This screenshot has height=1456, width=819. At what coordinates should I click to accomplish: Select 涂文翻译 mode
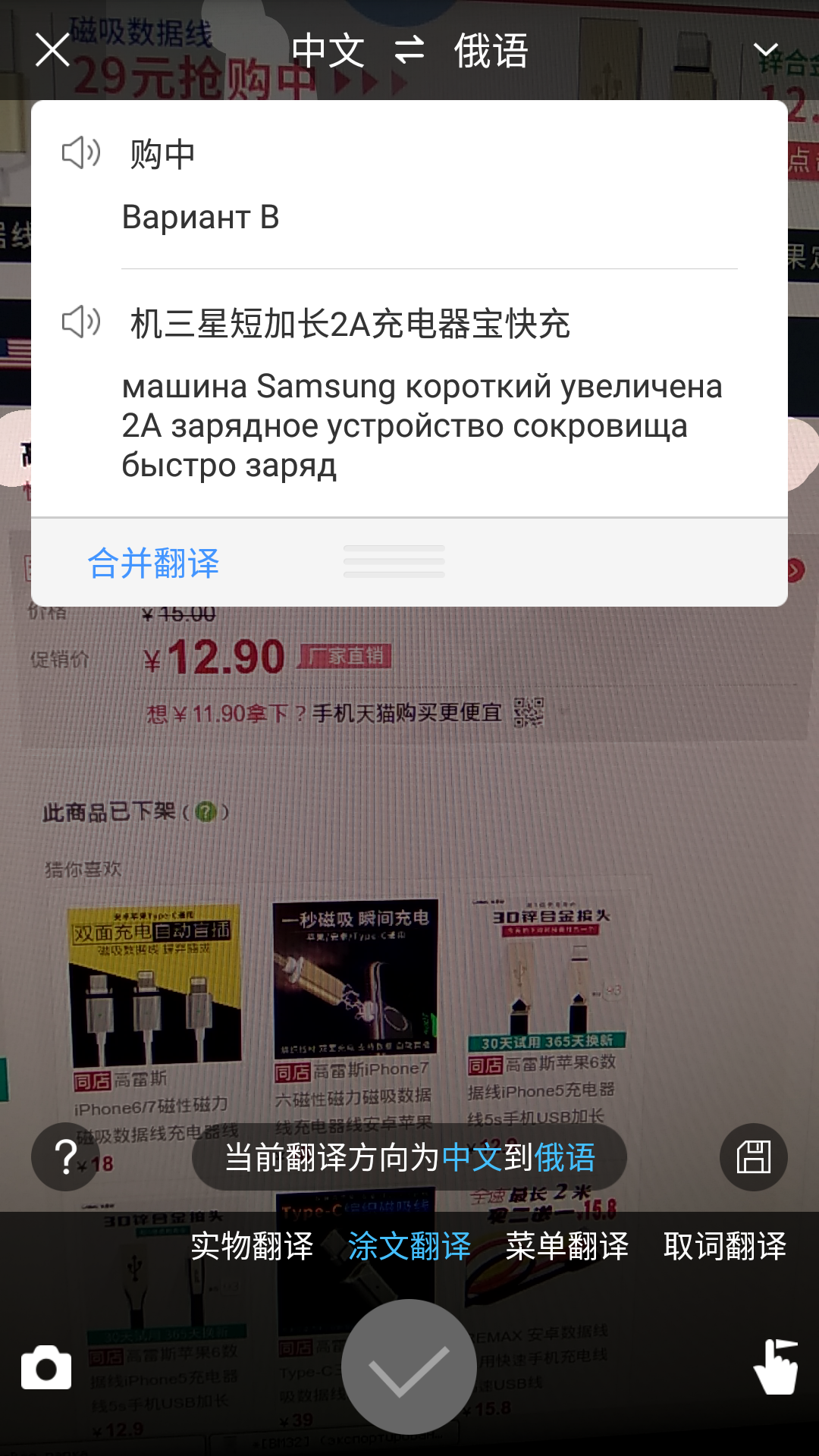(x=409, y=1246)
